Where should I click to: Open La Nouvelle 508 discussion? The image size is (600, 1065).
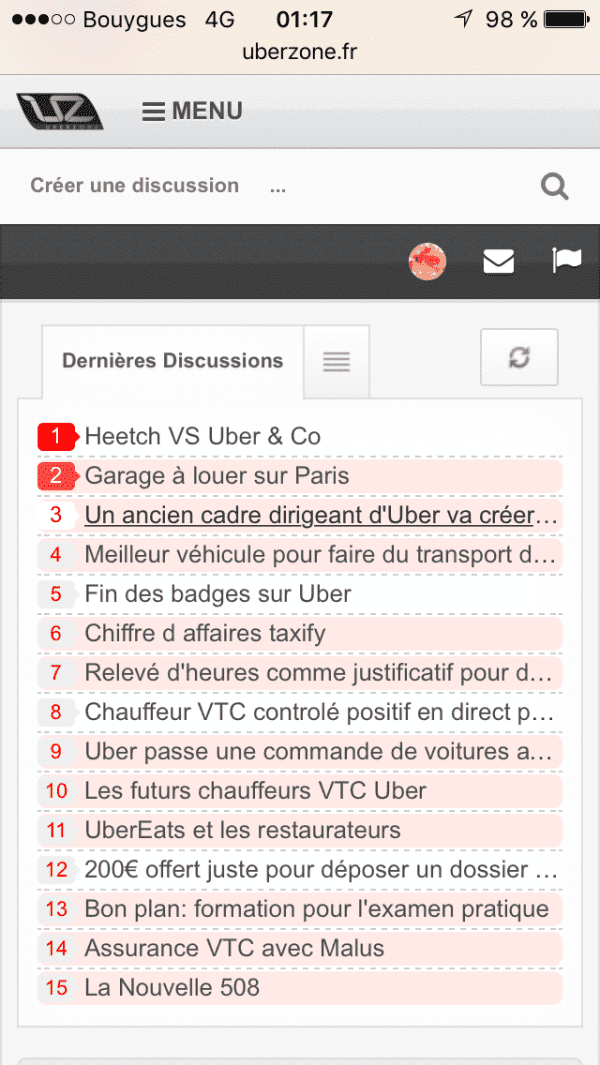(x=172, y=988)
